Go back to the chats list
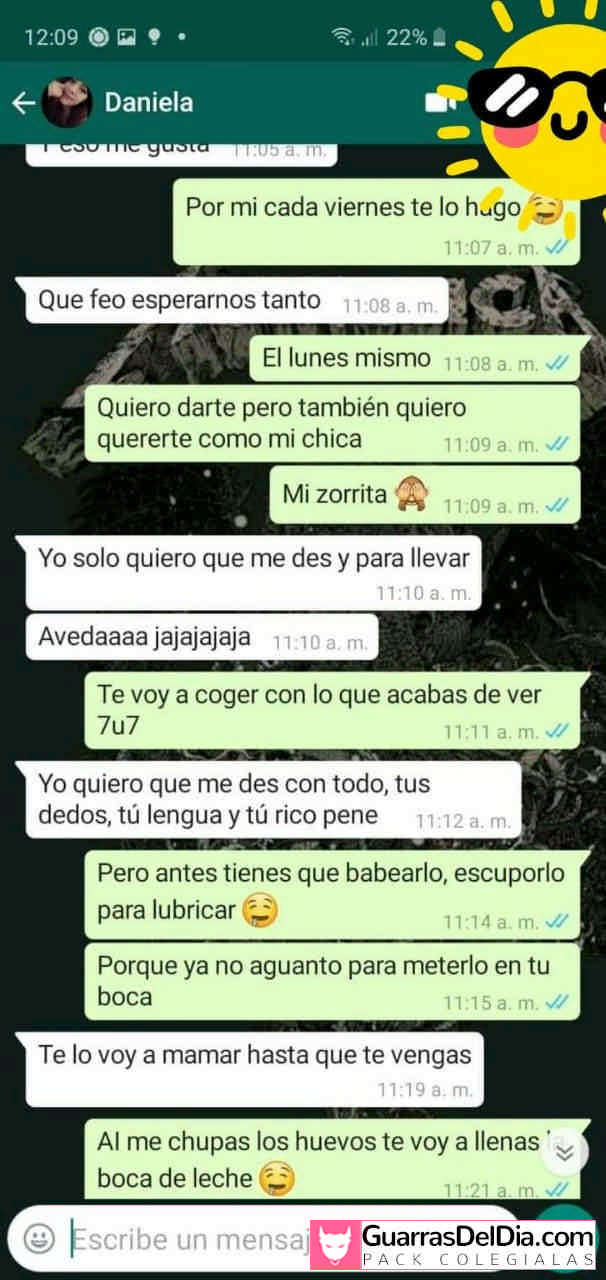 23,102
